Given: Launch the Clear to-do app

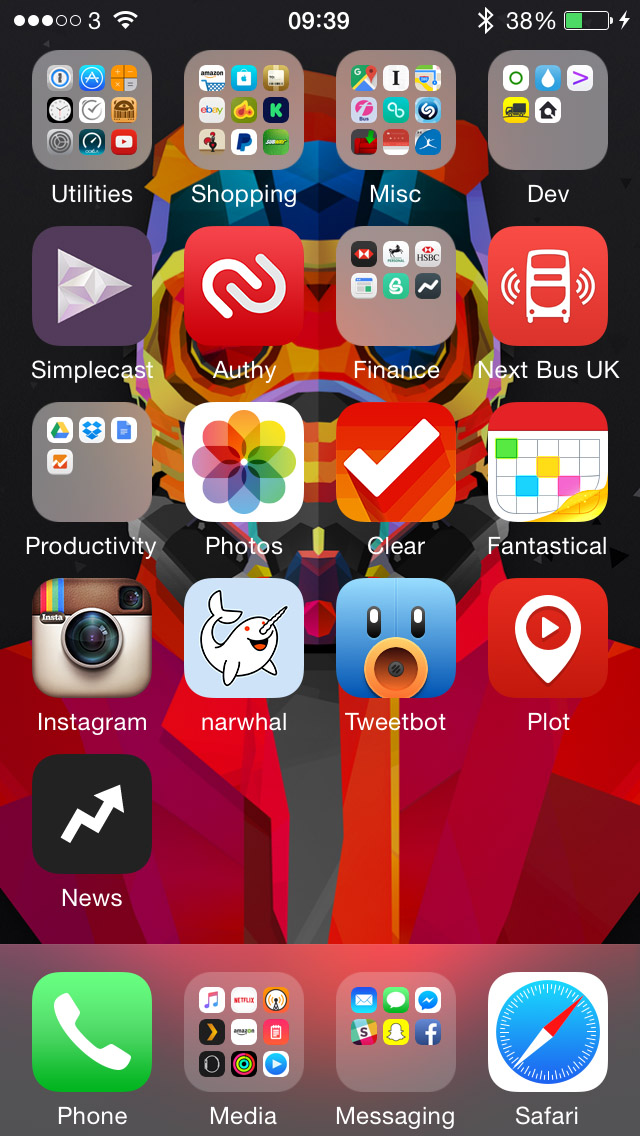Looking at the screenshot, I should 396,462.
